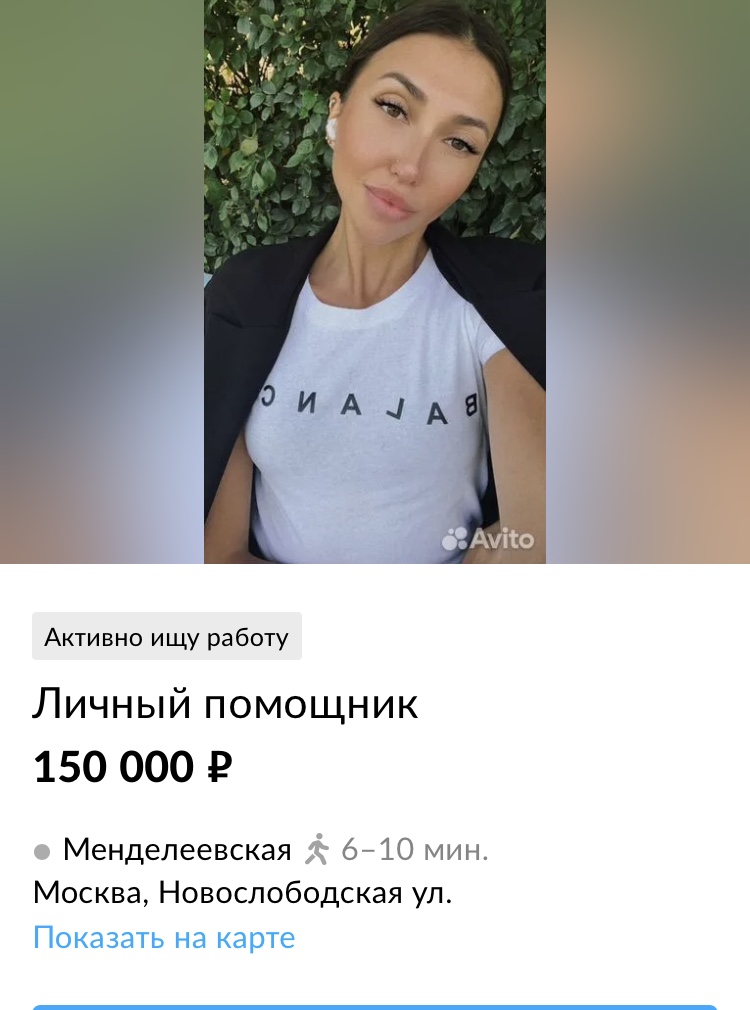Open the 'Показать на карте' link
This screenshot has width=750, height=1010.
(165, 937)
